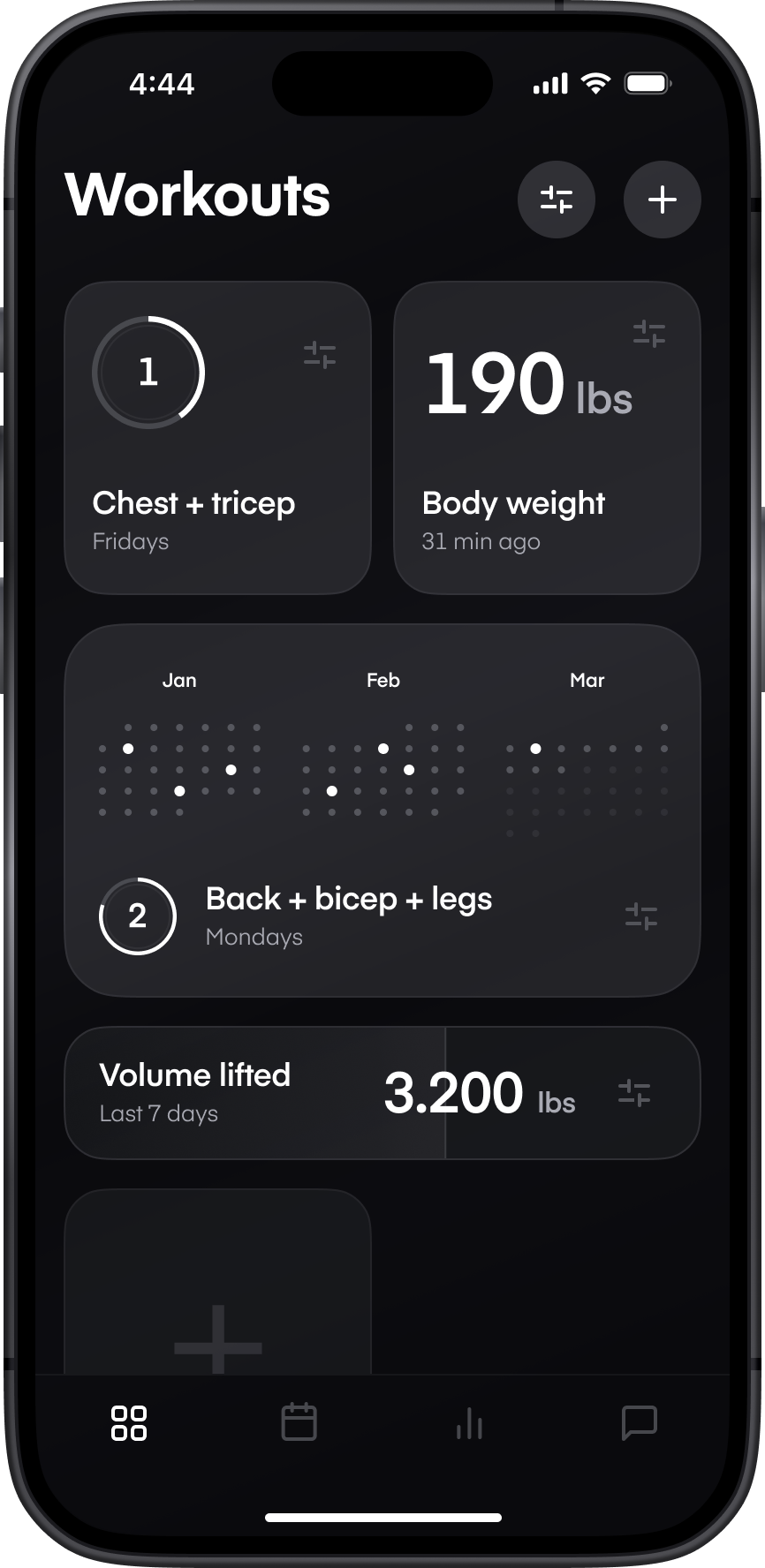Open filter controls on the Back + bicep + legs card
765x1568 pixels.
coord(641,917)
